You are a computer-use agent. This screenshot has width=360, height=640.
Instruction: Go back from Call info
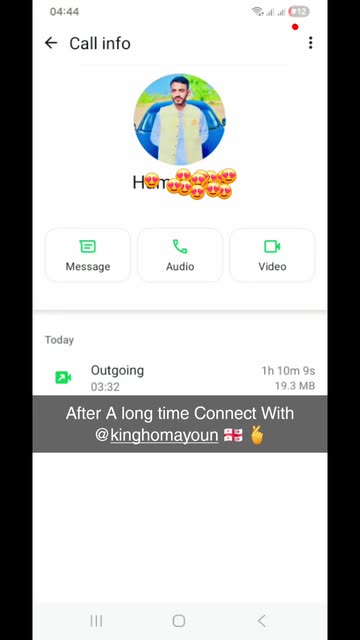(51, 43)
